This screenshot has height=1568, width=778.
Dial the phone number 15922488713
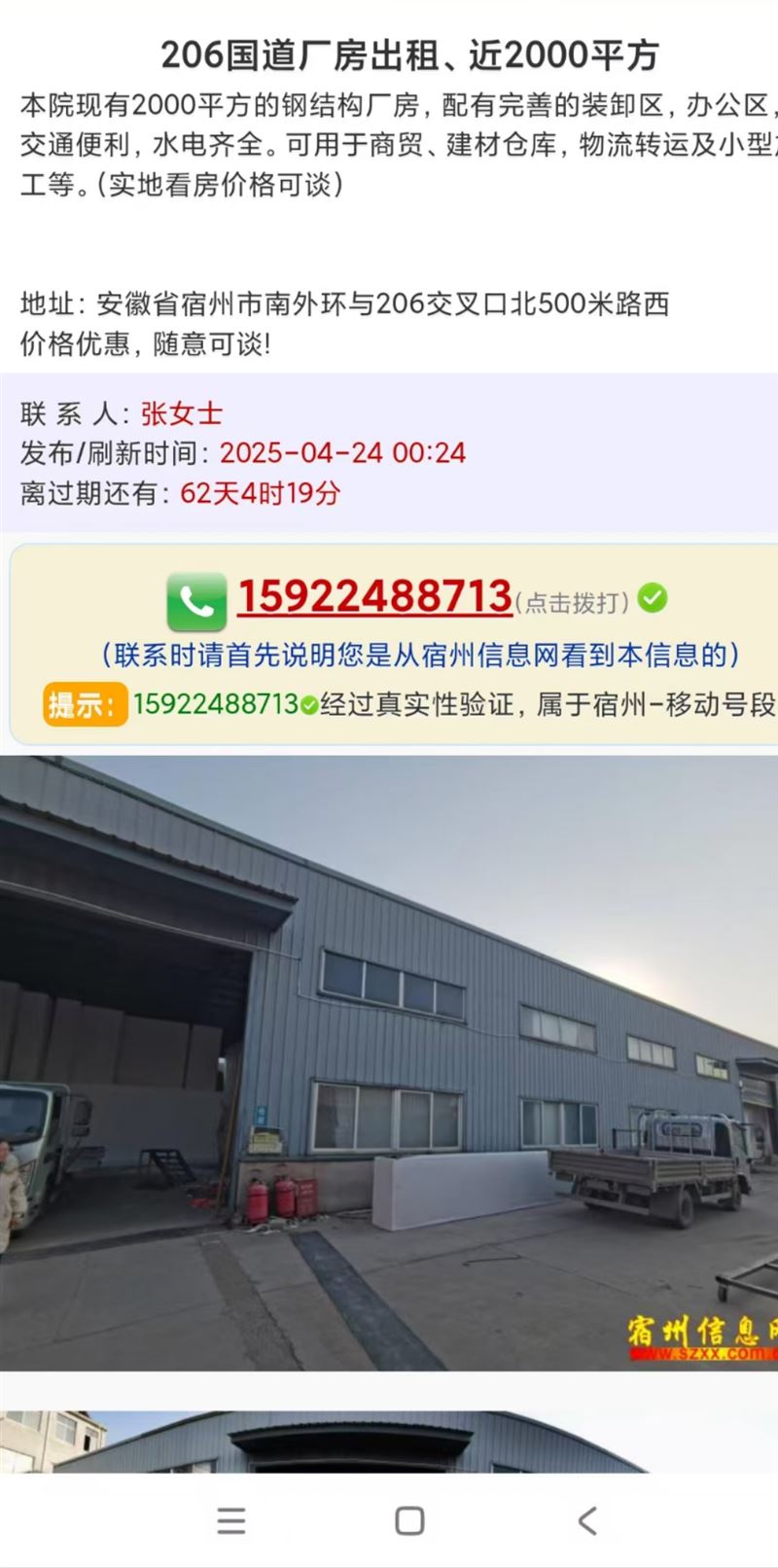tap(374, 596)
